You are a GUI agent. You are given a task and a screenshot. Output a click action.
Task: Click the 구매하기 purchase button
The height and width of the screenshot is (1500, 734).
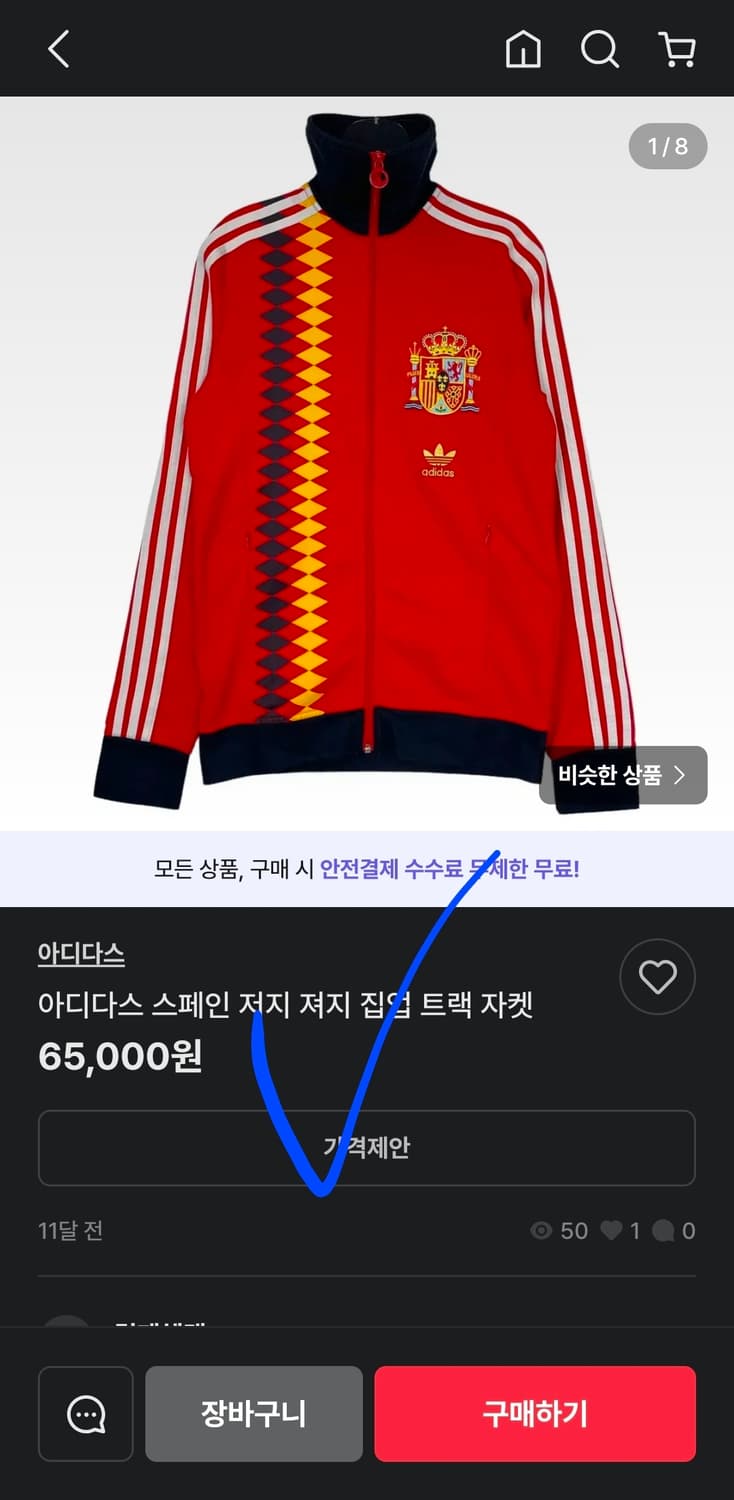pyautogui.click(x=534, y=1414)
